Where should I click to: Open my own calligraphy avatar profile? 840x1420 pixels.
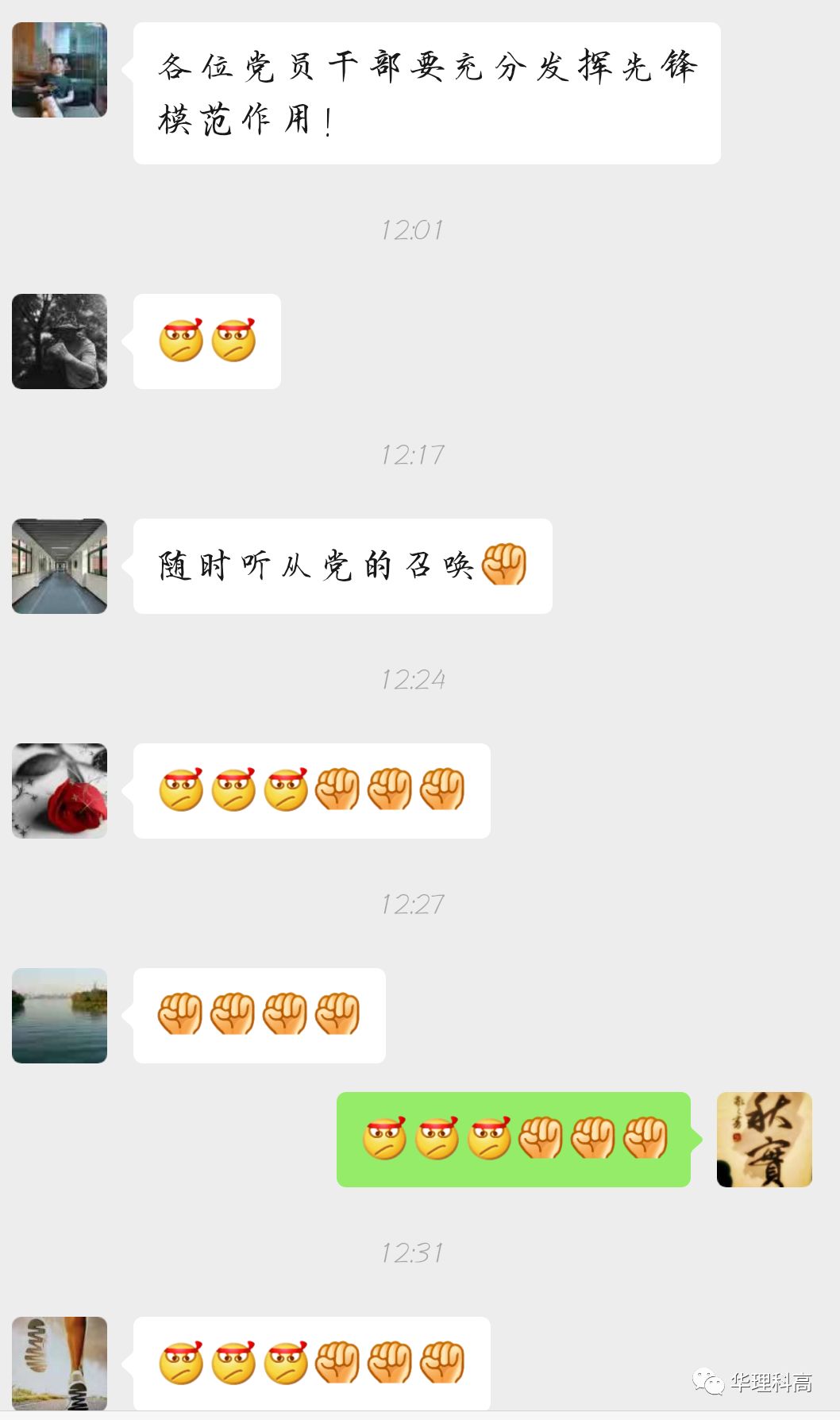point(764,1140)
